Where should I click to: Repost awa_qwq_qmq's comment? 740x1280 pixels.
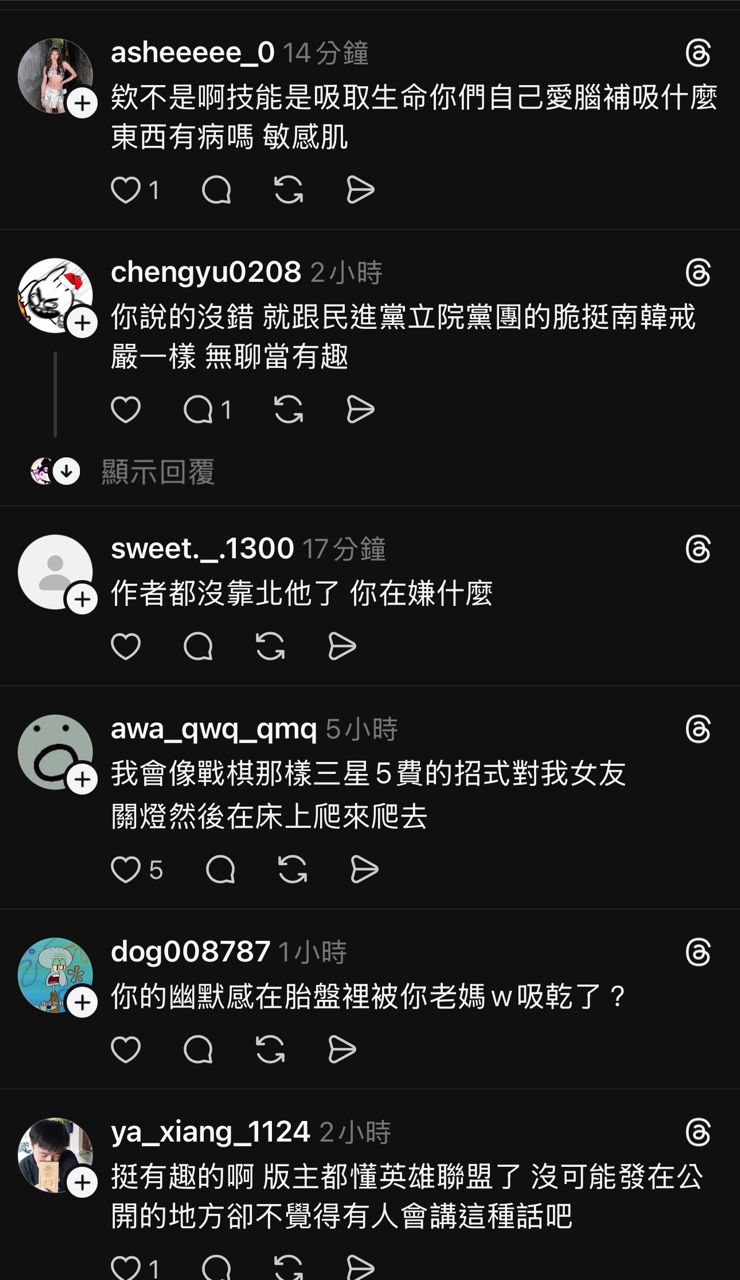(x=292, y=870)
